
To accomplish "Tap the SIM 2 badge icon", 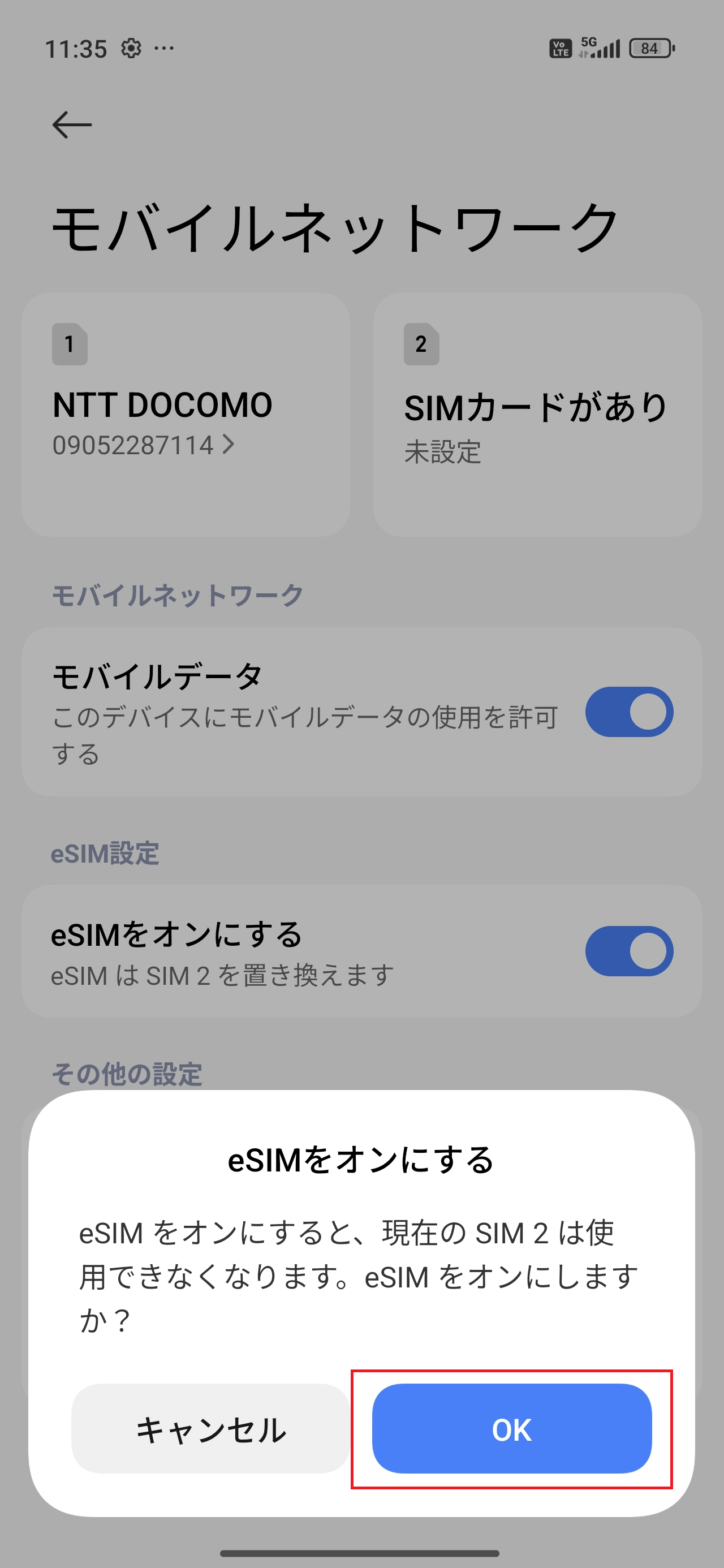I will 421,346.
